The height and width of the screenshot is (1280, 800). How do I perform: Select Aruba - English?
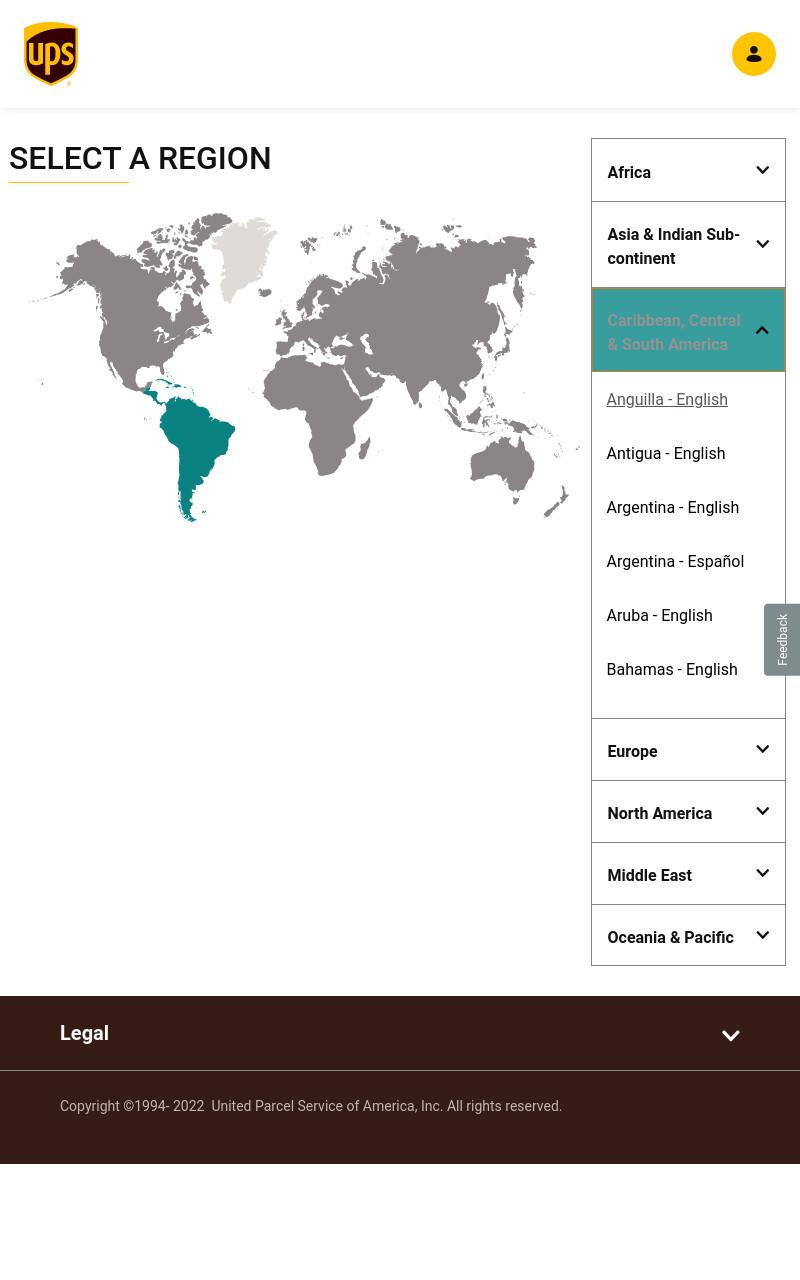click(x=660, y=615)
